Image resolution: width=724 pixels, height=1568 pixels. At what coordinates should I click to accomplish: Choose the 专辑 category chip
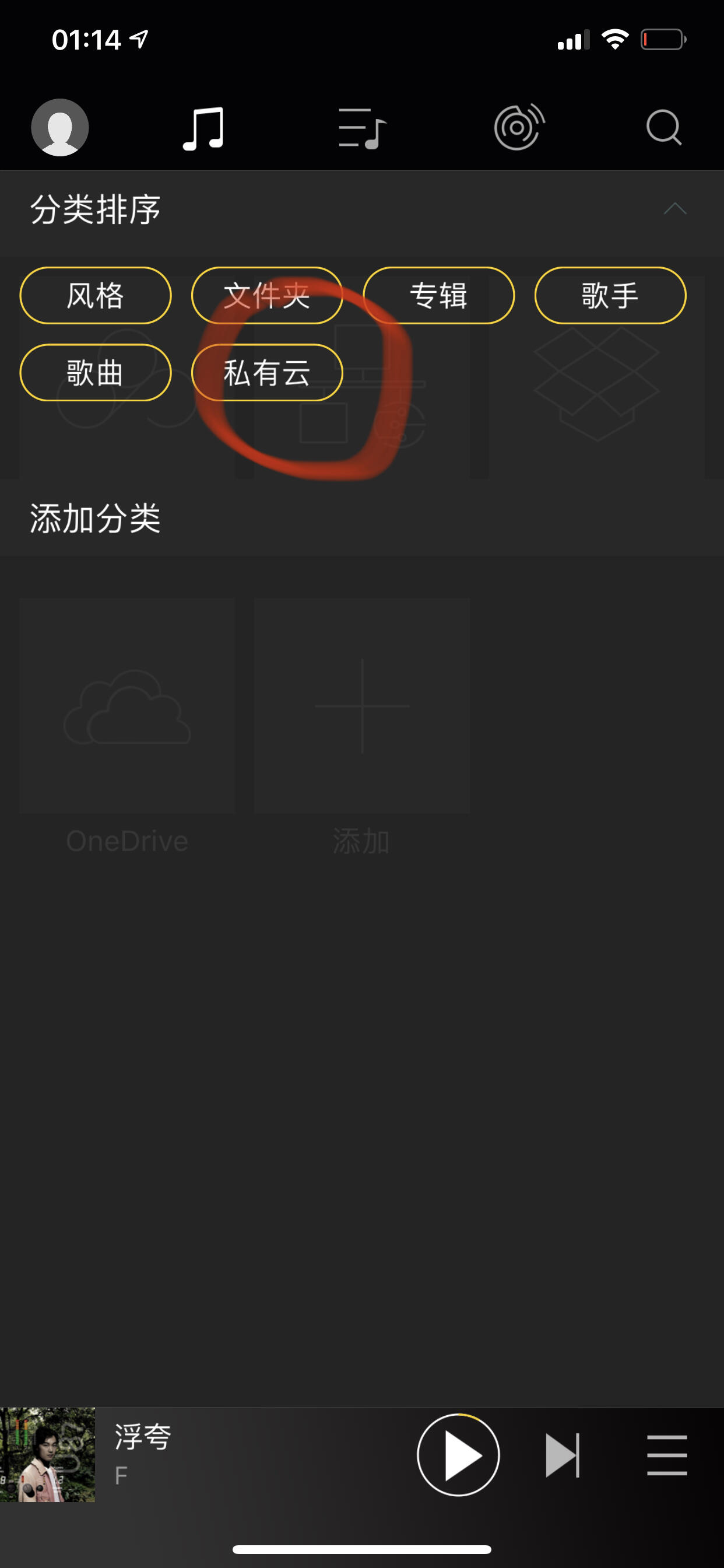pyautogui.click(x=439, y=296)
